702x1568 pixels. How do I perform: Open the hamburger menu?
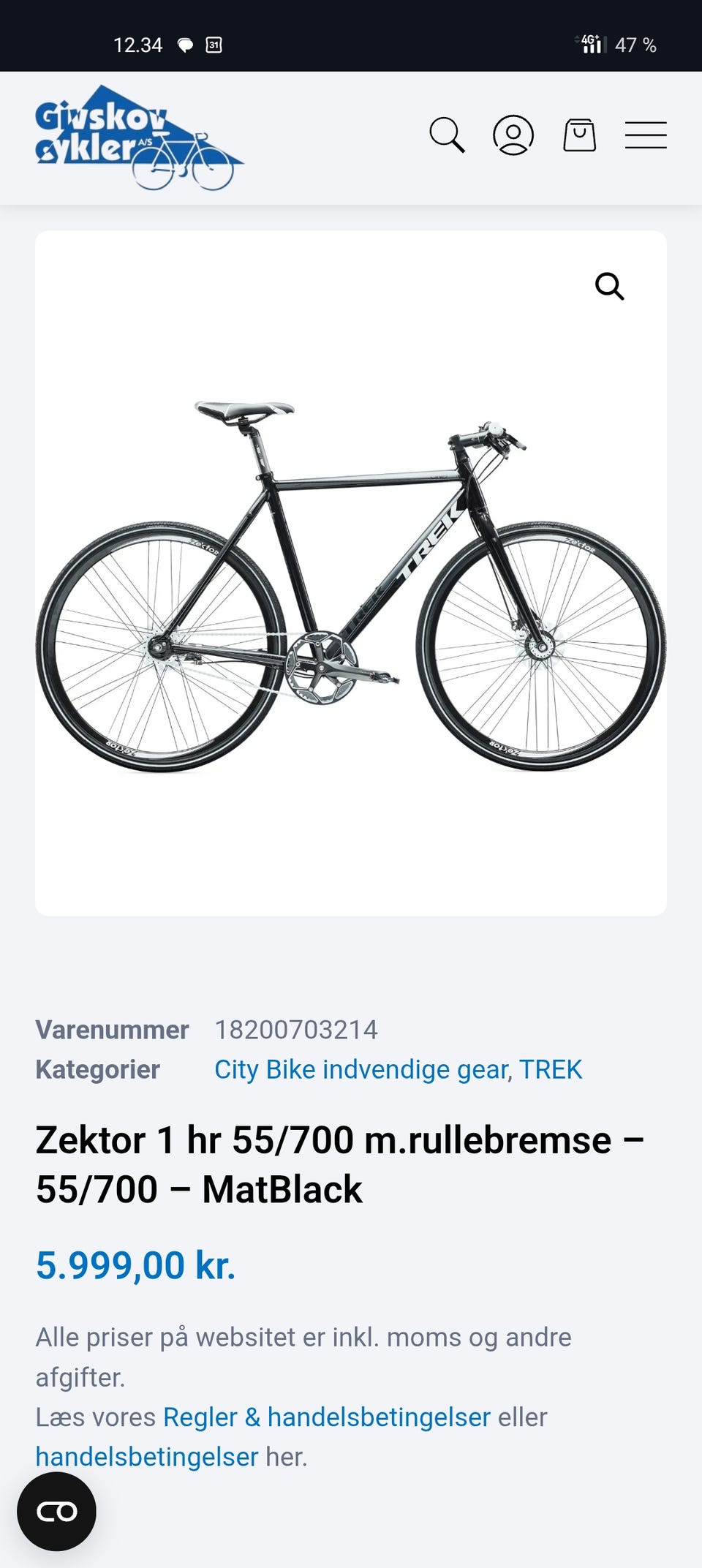646,135
